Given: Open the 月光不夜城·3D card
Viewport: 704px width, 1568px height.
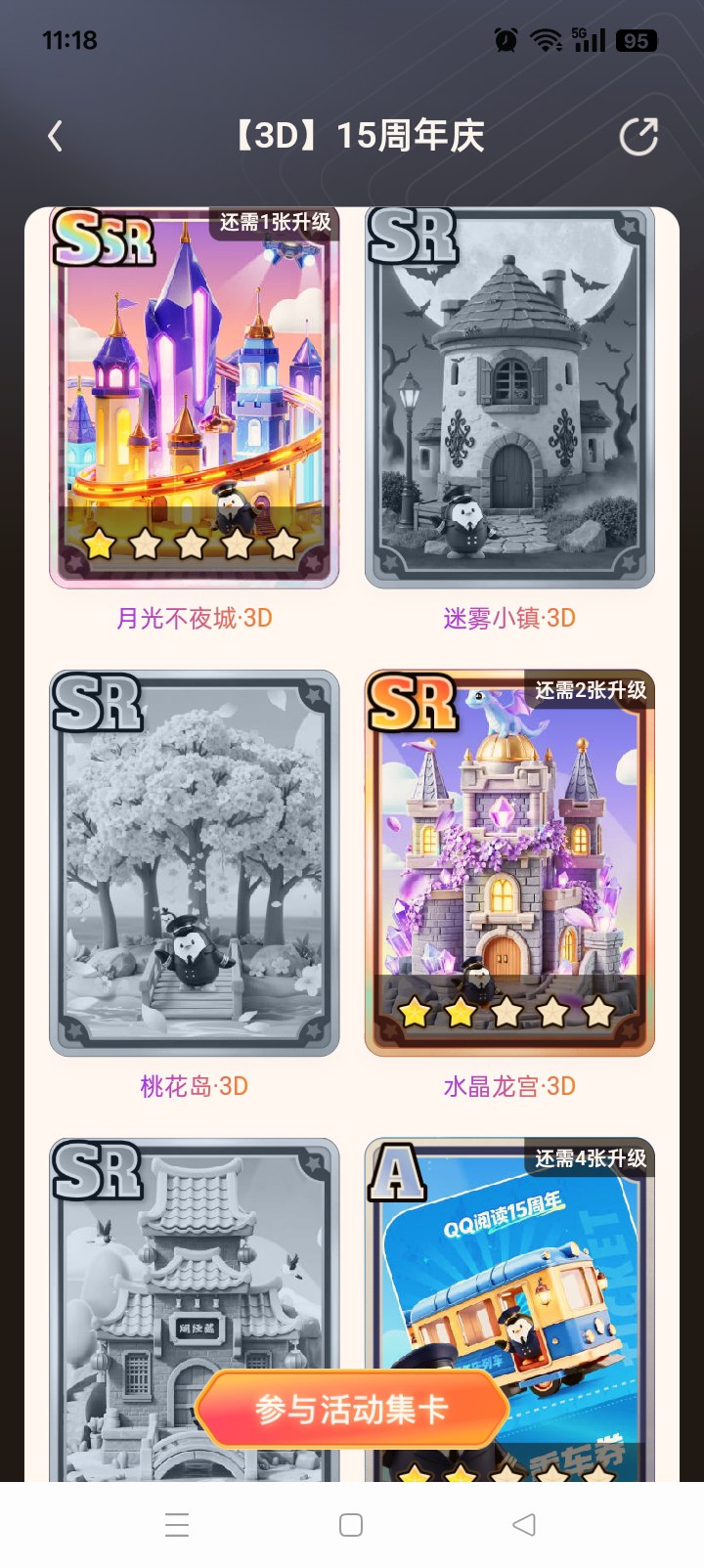Looking at the screenshot, I should [x=194, y=397].
